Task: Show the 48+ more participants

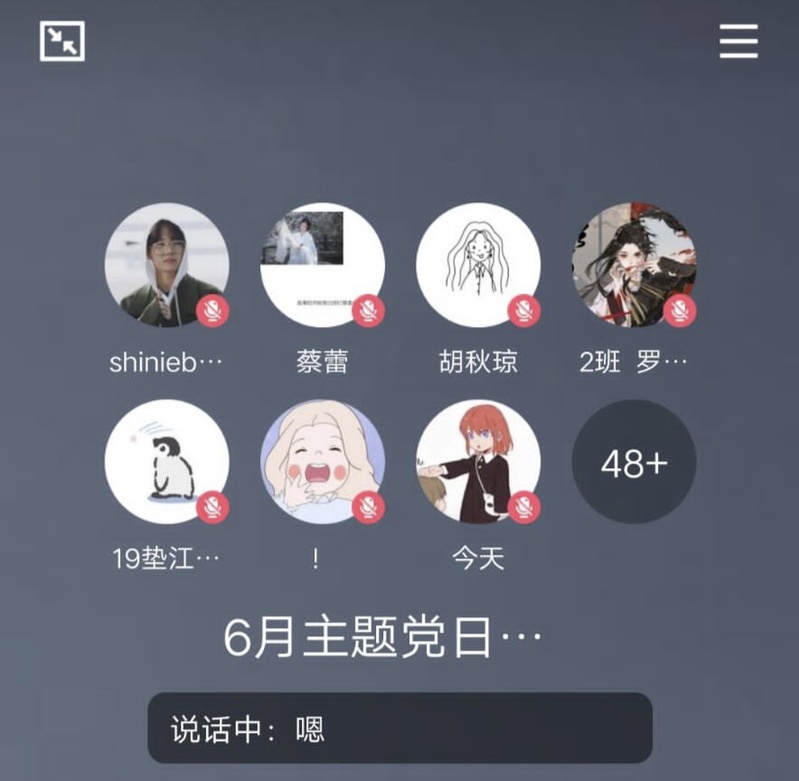Action: (x=634, y=462)
